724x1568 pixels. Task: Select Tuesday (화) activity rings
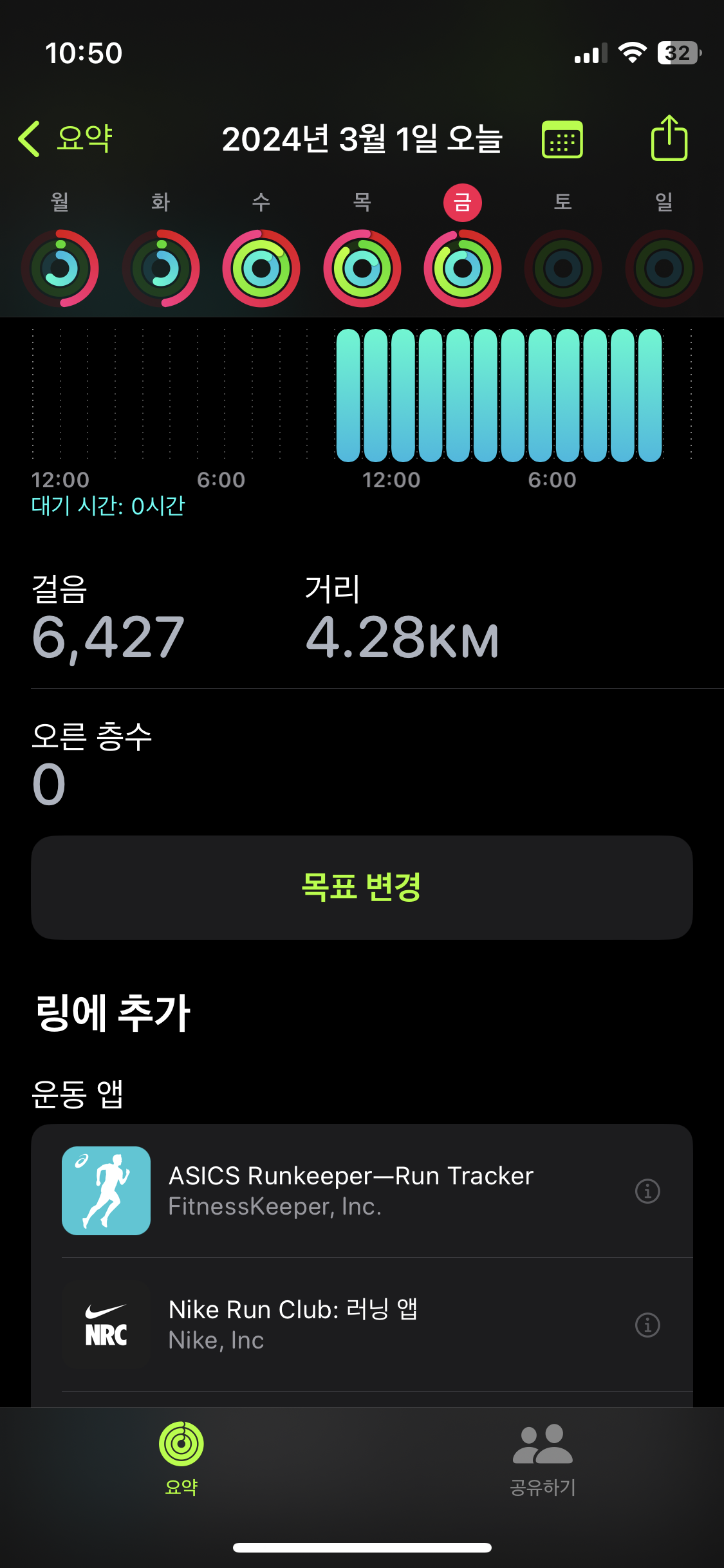tap(161, 268)
